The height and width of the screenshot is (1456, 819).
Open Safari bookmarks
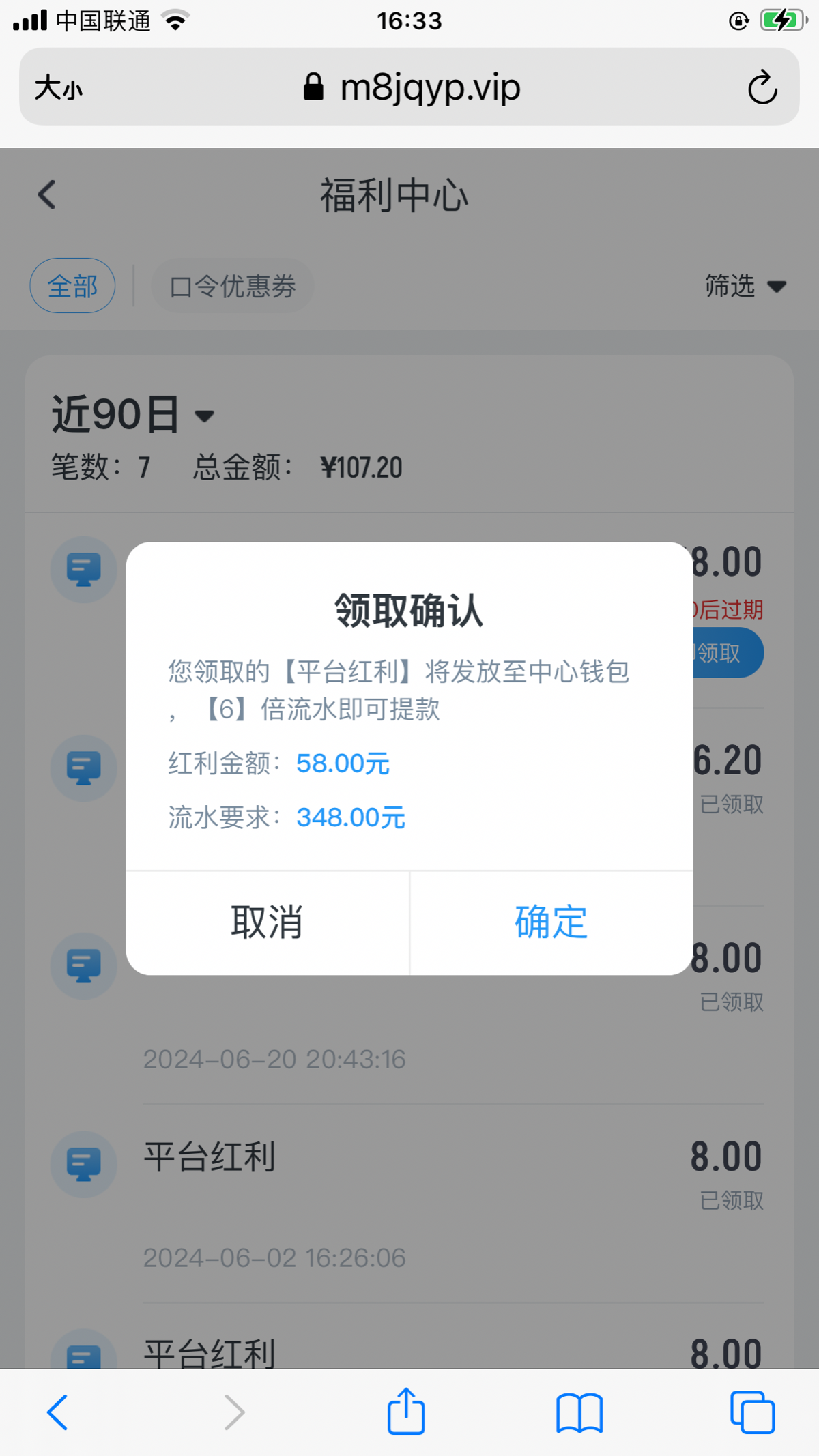579,1412
